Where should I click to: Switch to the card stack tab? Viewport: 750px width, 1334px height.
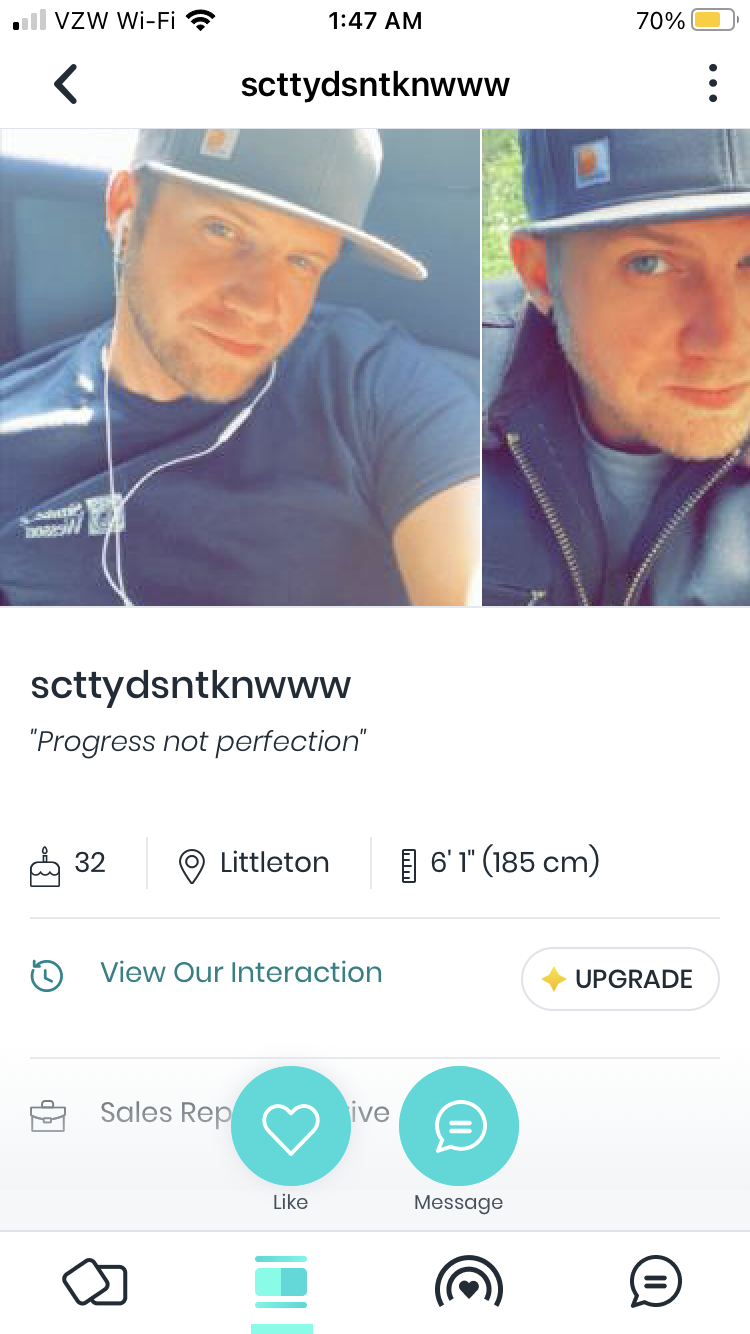pyautogui.click(x=95, y=1283)
